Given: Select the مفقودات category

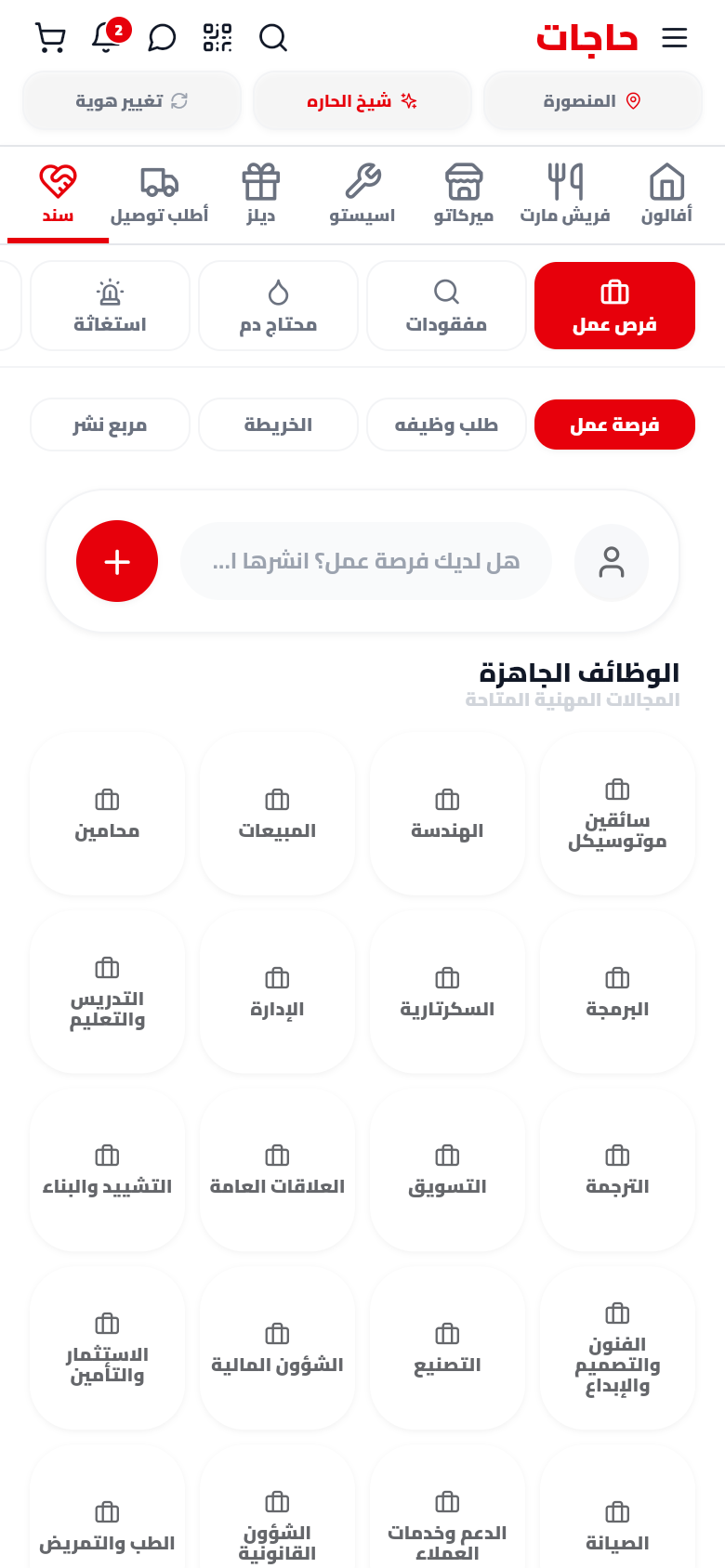Looking at the screenshot, I should tap(446, 306).
